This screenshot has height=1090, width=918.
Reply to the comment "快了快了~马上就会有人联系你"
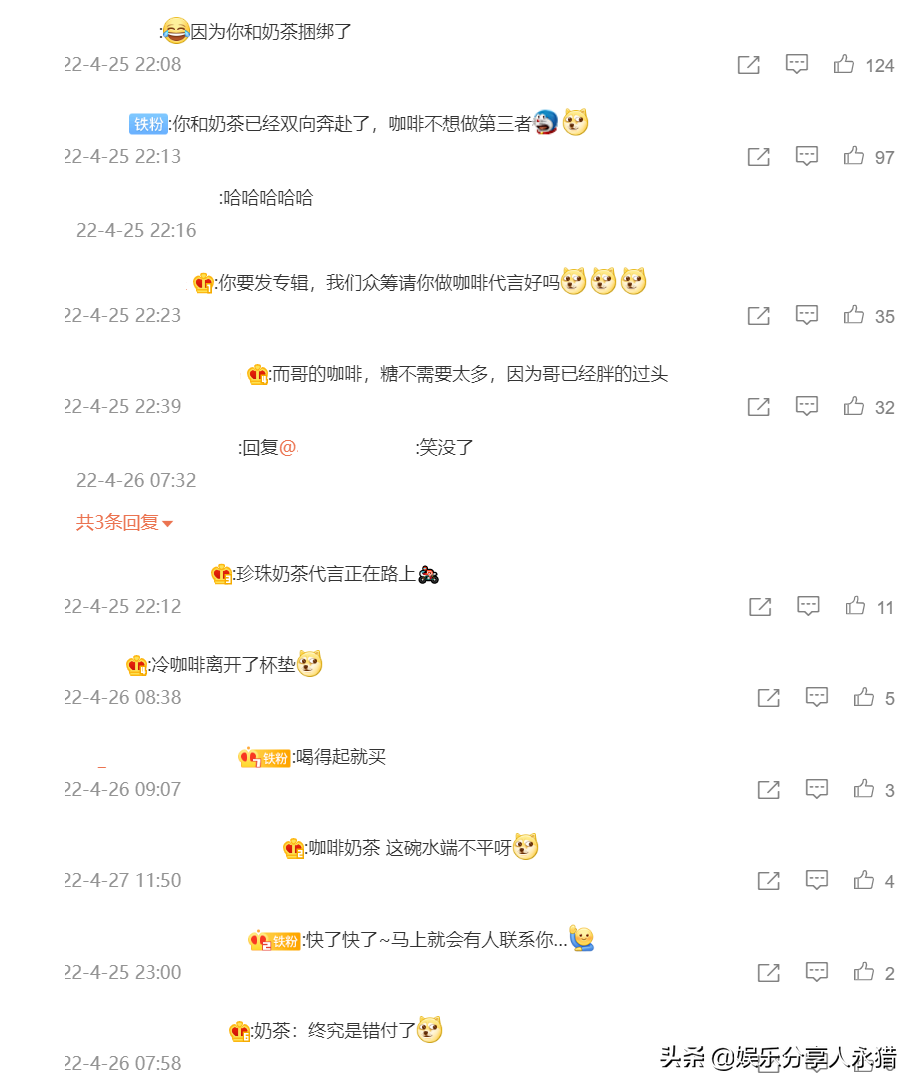click(x=817, y=972)
